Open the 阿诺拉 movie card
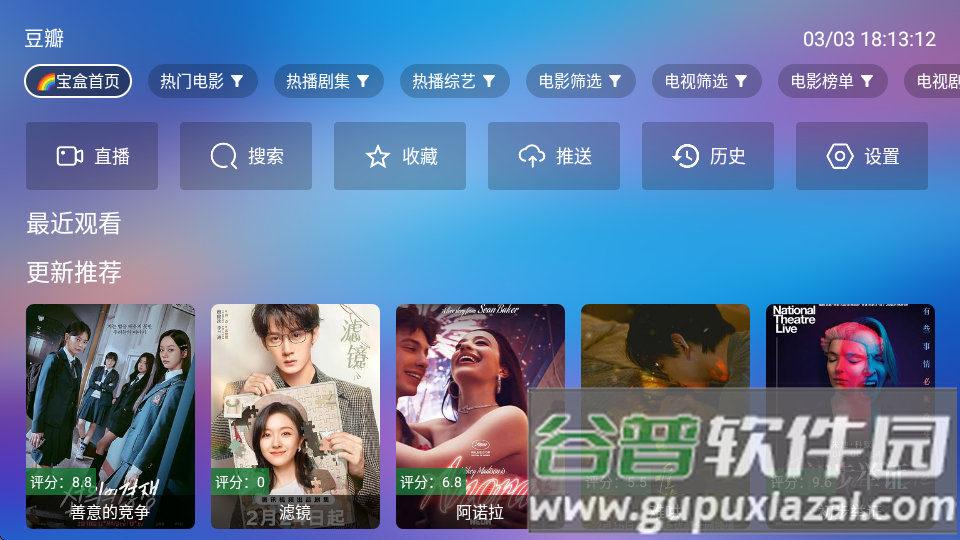Image resolution: width=960 pixels, height=540 pixels. [480, 415]
